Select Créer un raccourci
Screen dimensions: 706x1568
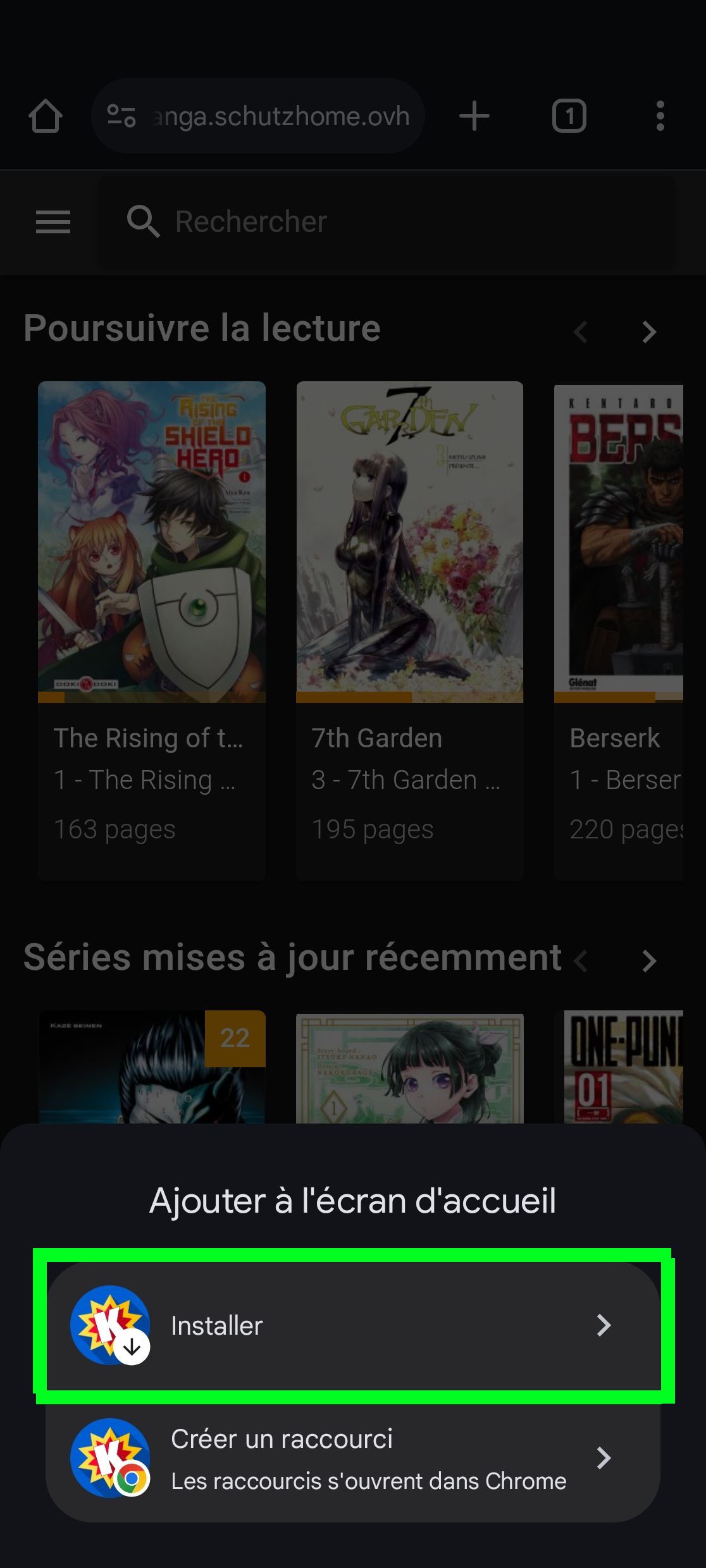point(353,1458)
